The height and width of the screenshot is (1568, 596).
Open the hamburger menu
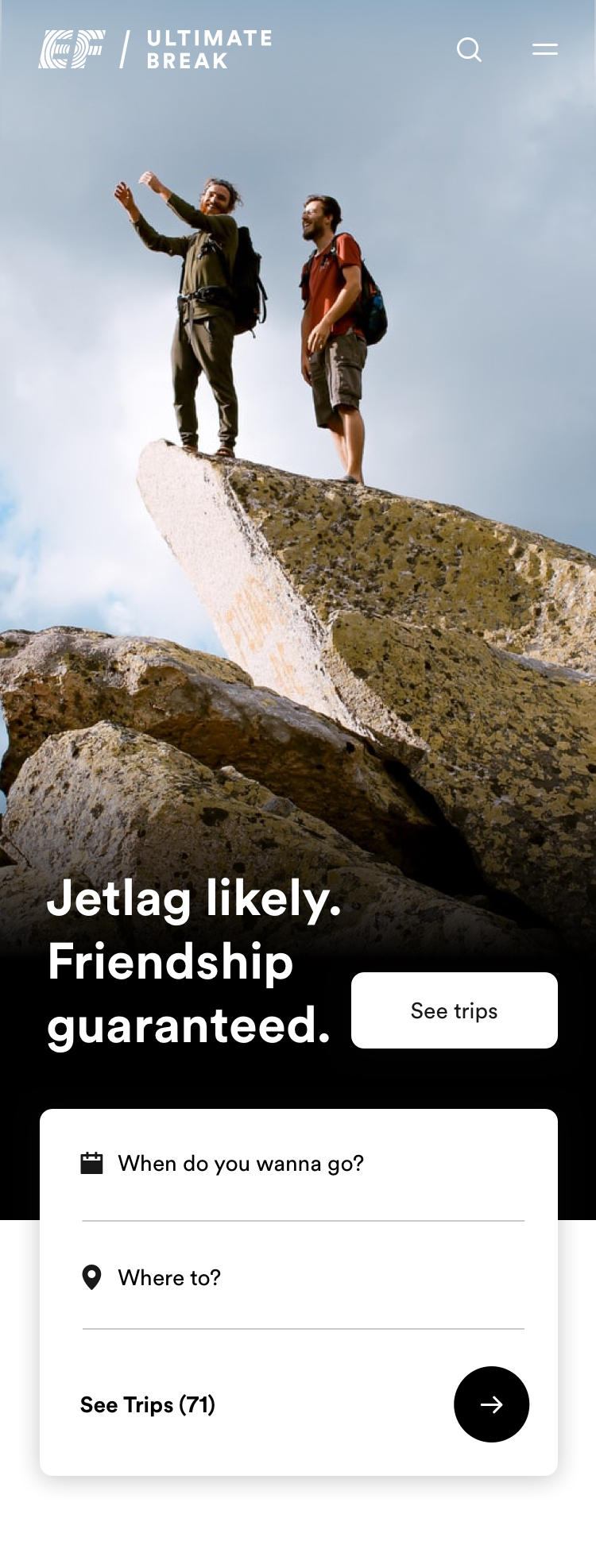point(544,50)
